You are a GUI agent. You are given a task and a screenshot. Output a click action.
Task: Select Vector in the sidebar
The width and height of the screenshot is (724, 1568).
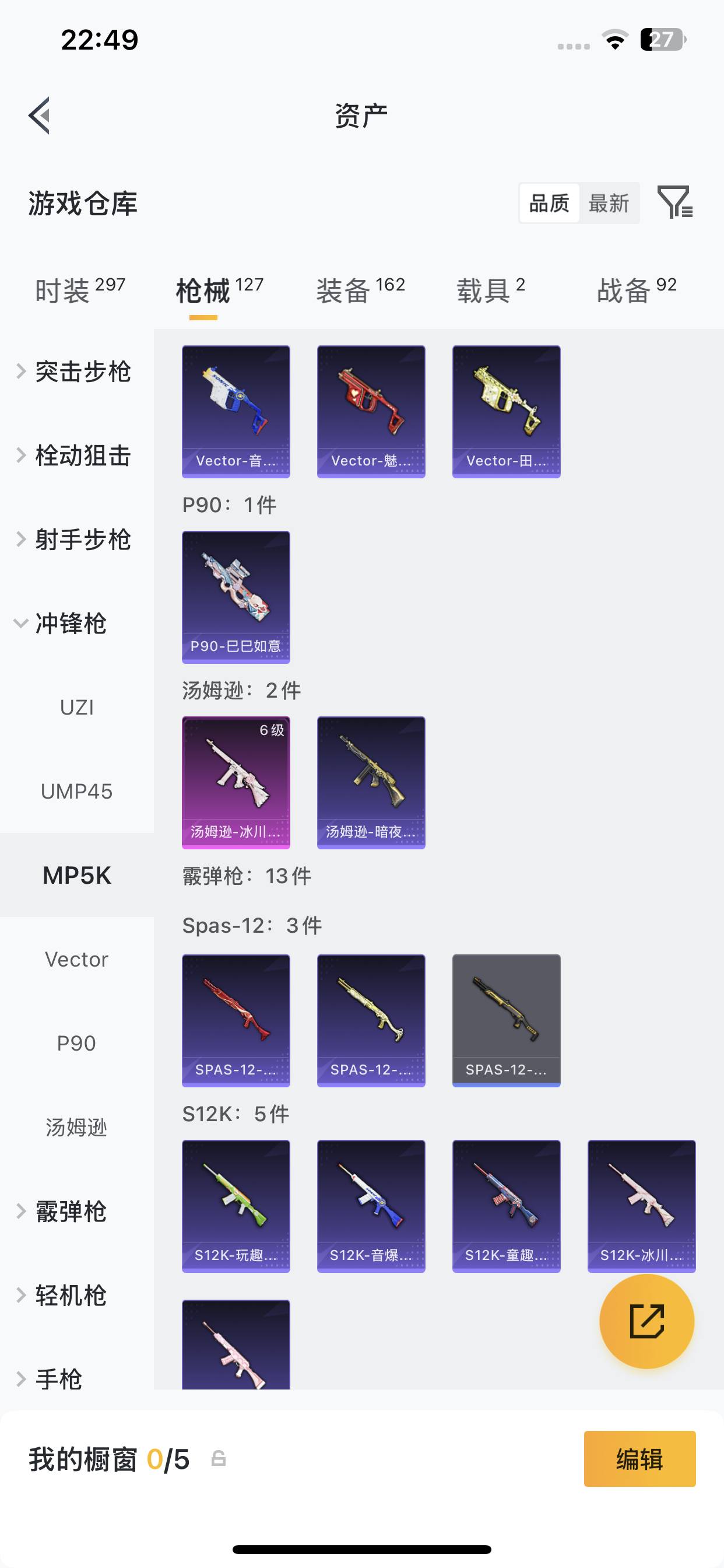(x=77, y=958)
